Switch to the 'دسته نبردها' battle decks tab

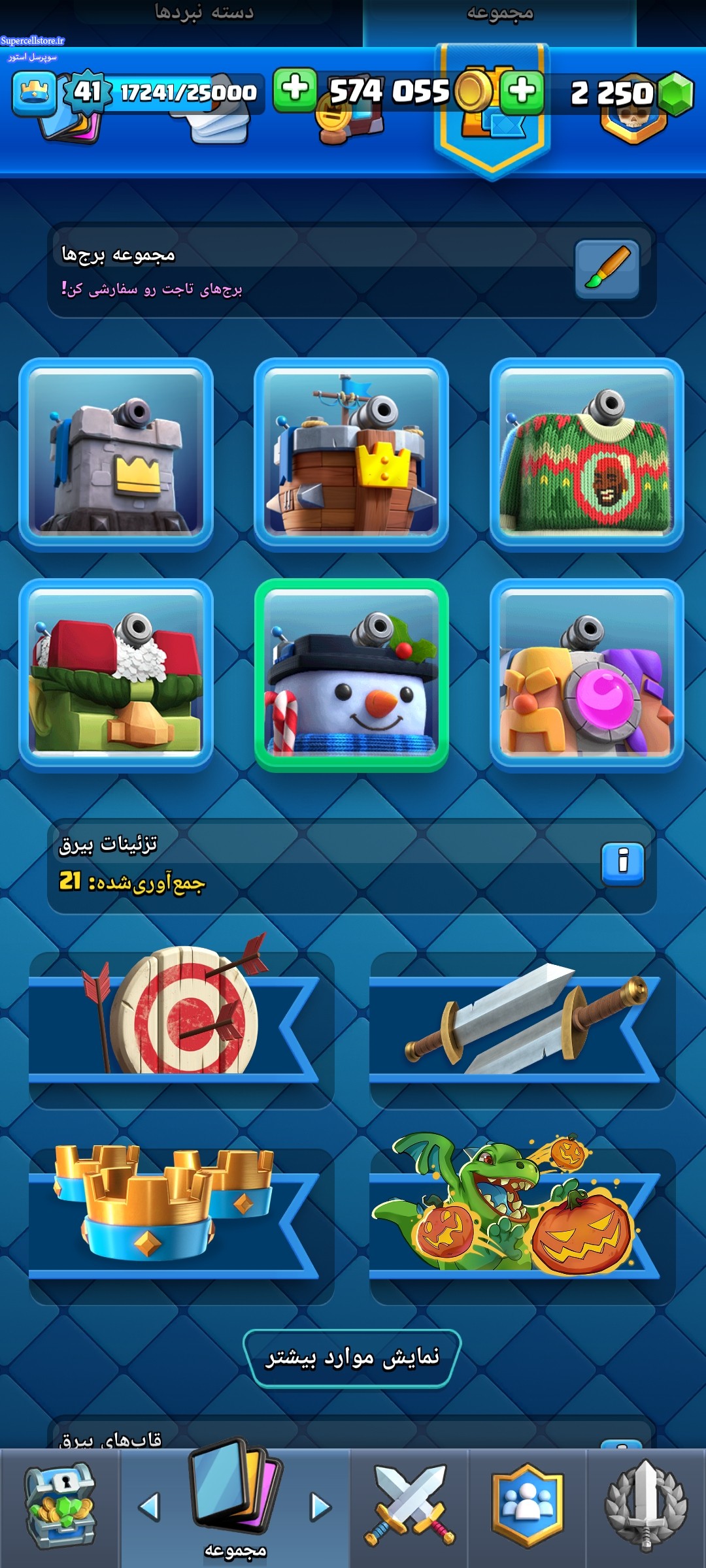(204, 12)
